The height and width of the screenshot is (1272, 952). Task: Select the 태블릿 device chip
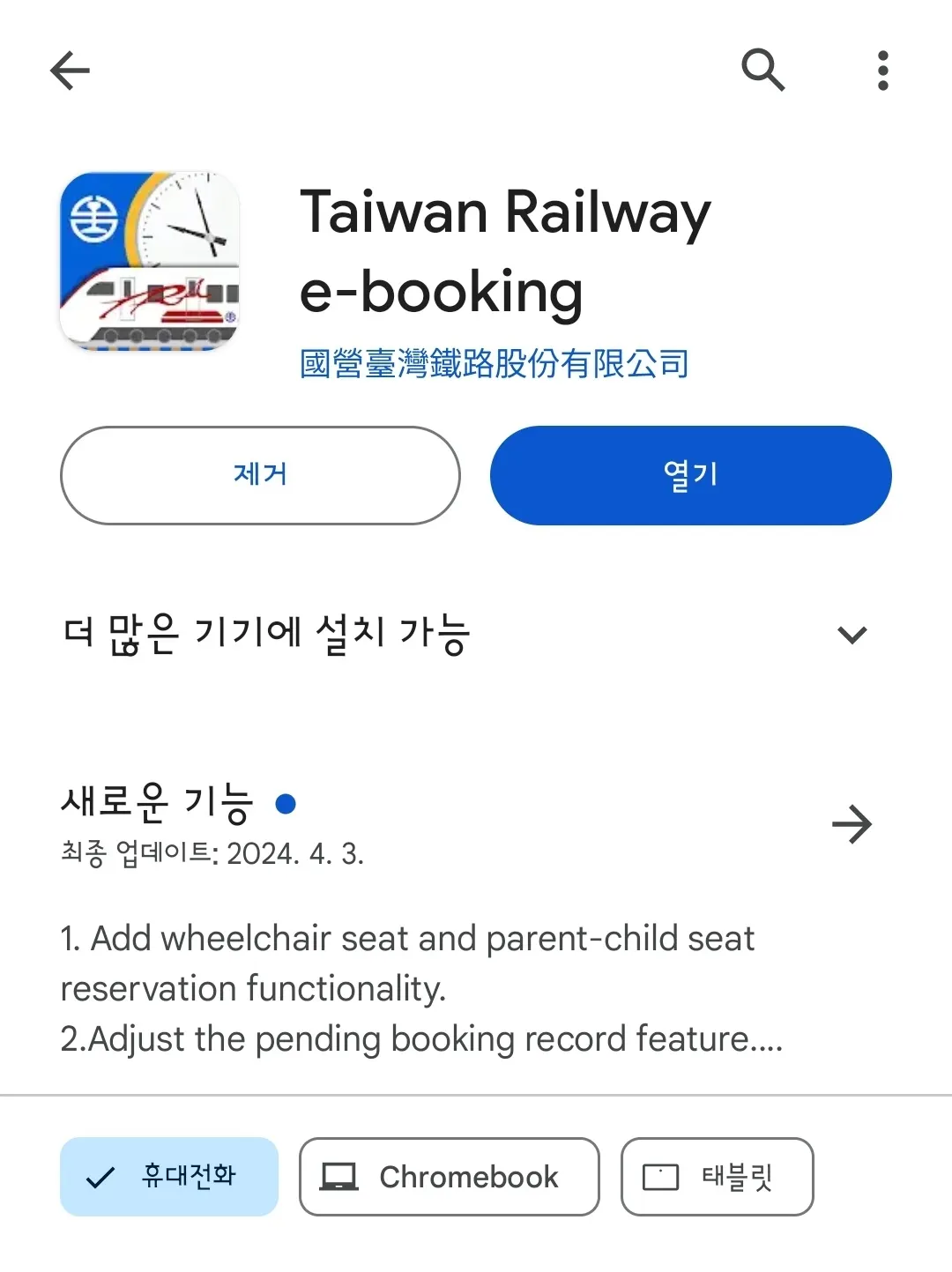click(717, 1176)
